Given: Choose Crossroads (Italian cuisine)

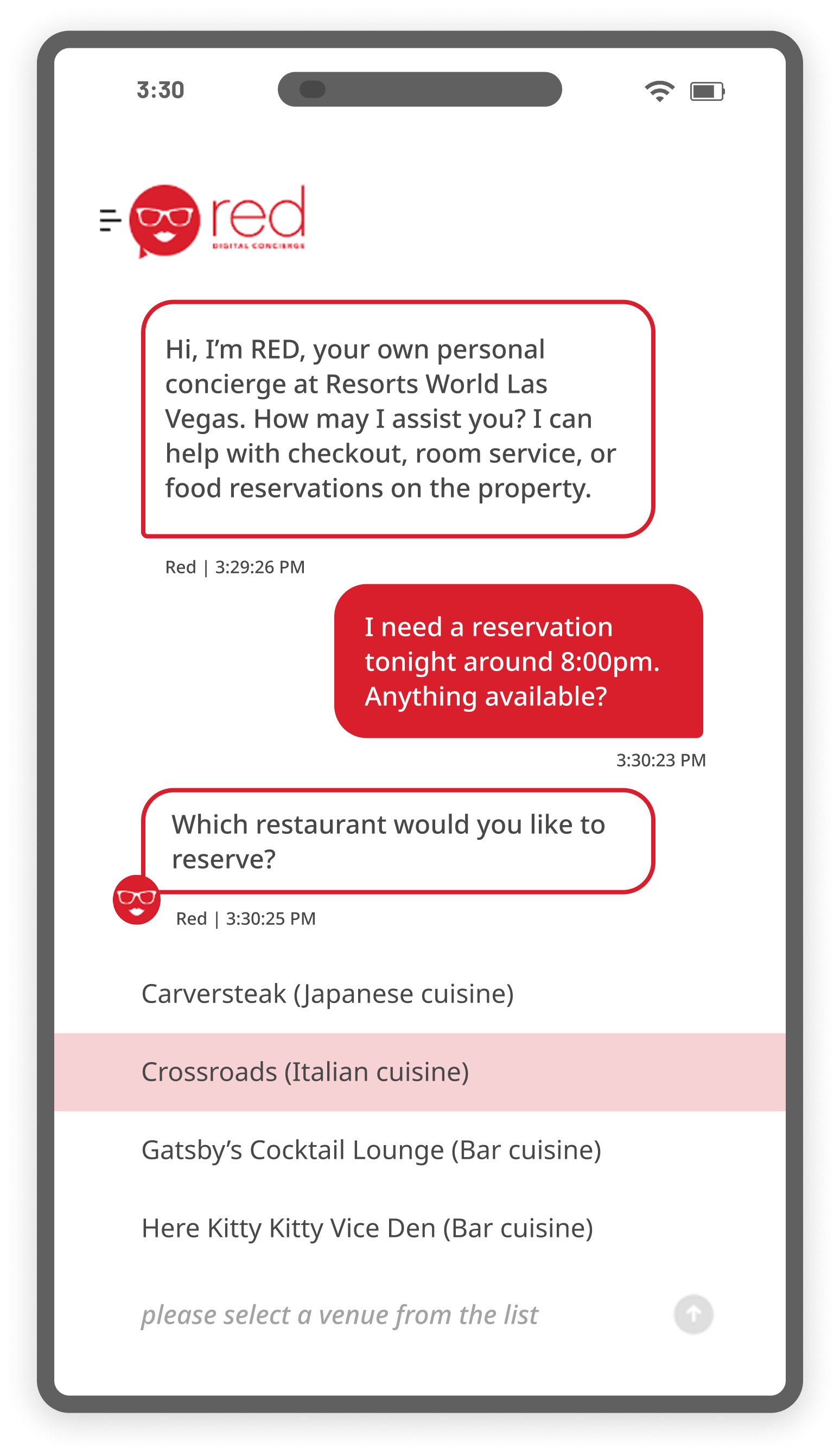Looking at the screenshot, I should click(305, 1072).
